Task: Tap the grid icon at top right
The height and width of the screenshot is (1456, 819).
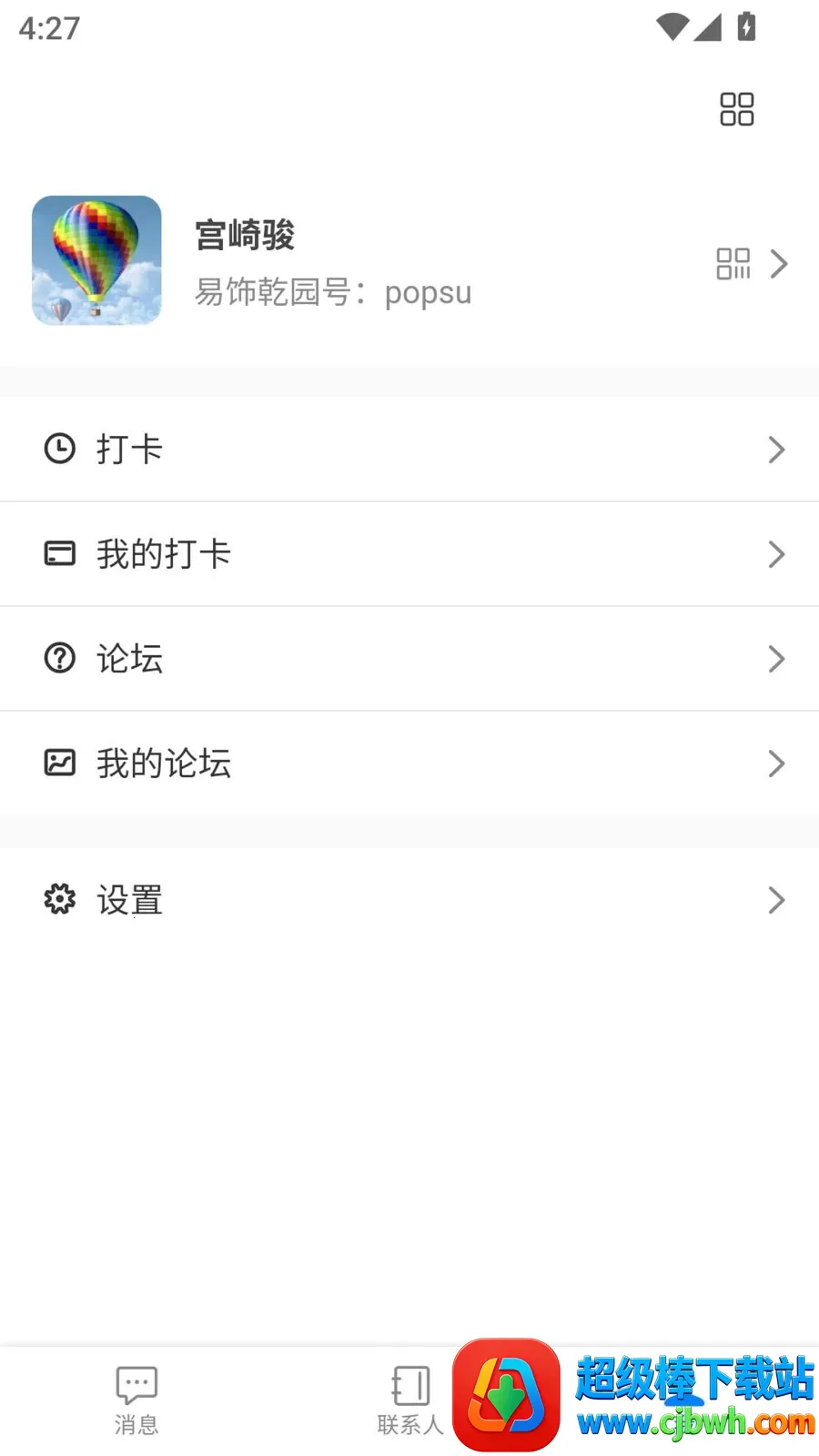Action: (x=736, y=109)
